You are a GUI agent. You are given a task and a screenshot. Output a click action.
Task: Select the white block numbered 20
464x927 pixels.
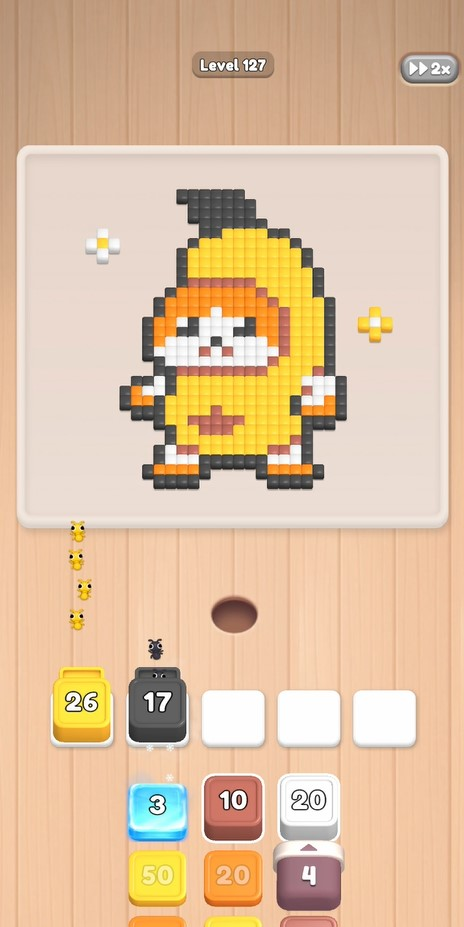(x=309, y=805)
